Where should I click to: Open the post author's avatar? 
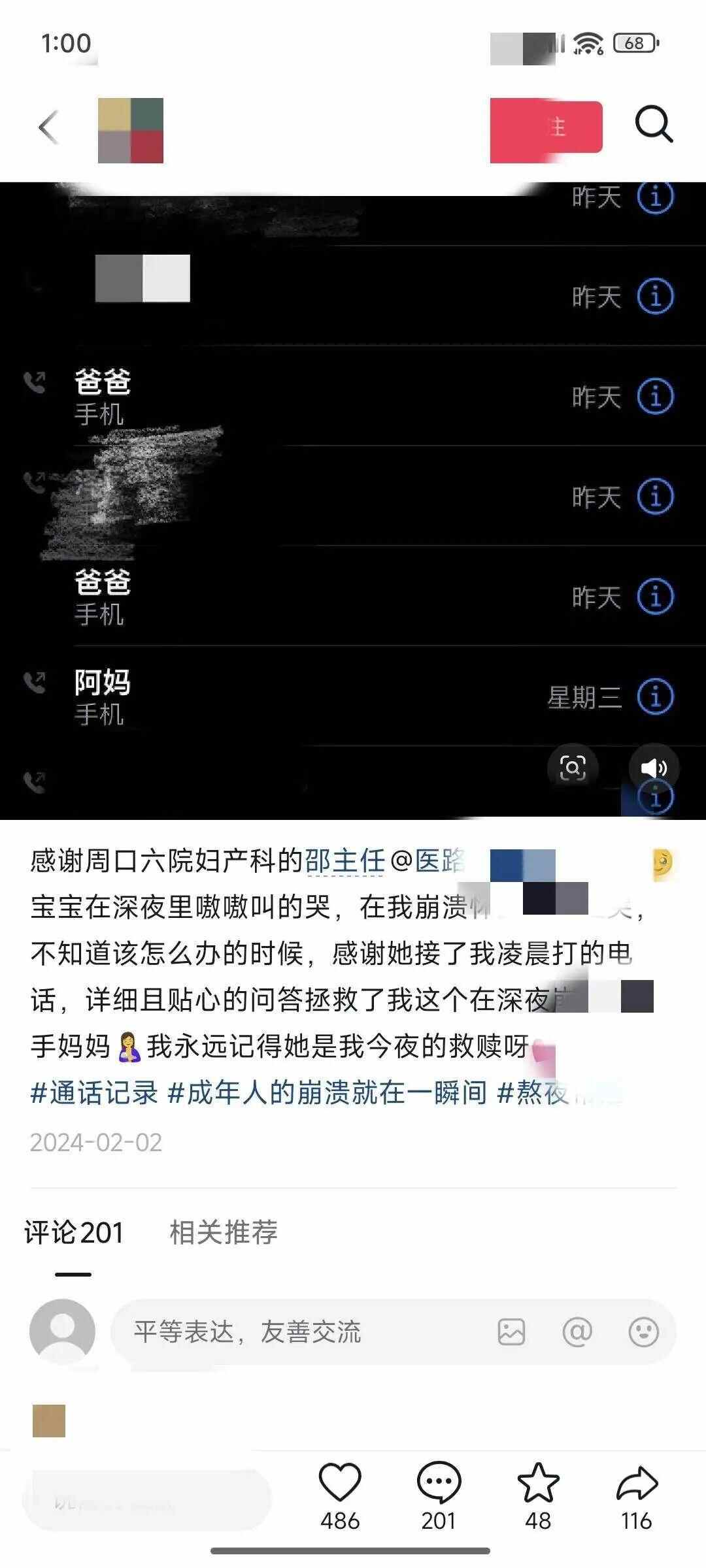(131, 130)
